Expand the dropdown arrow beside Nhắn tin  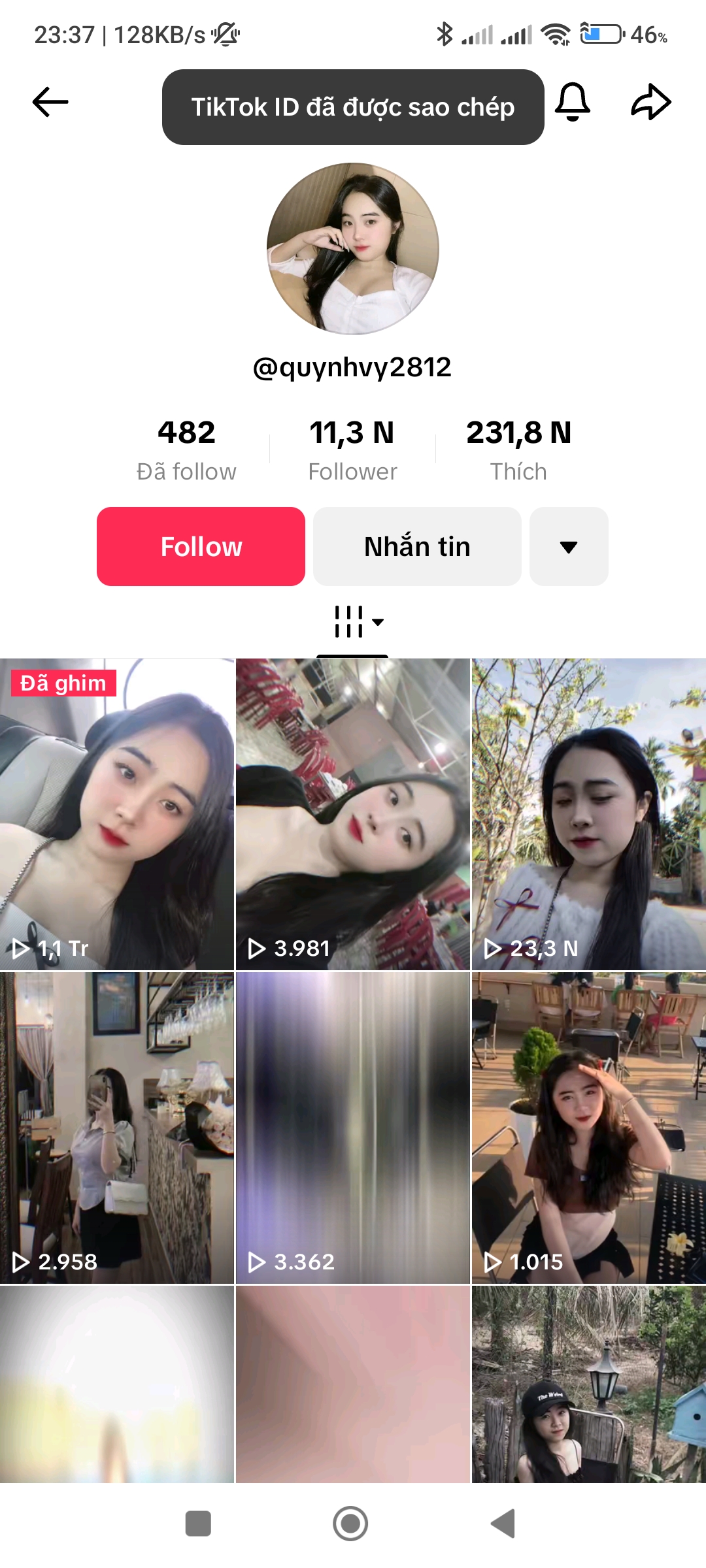(569, 546)
